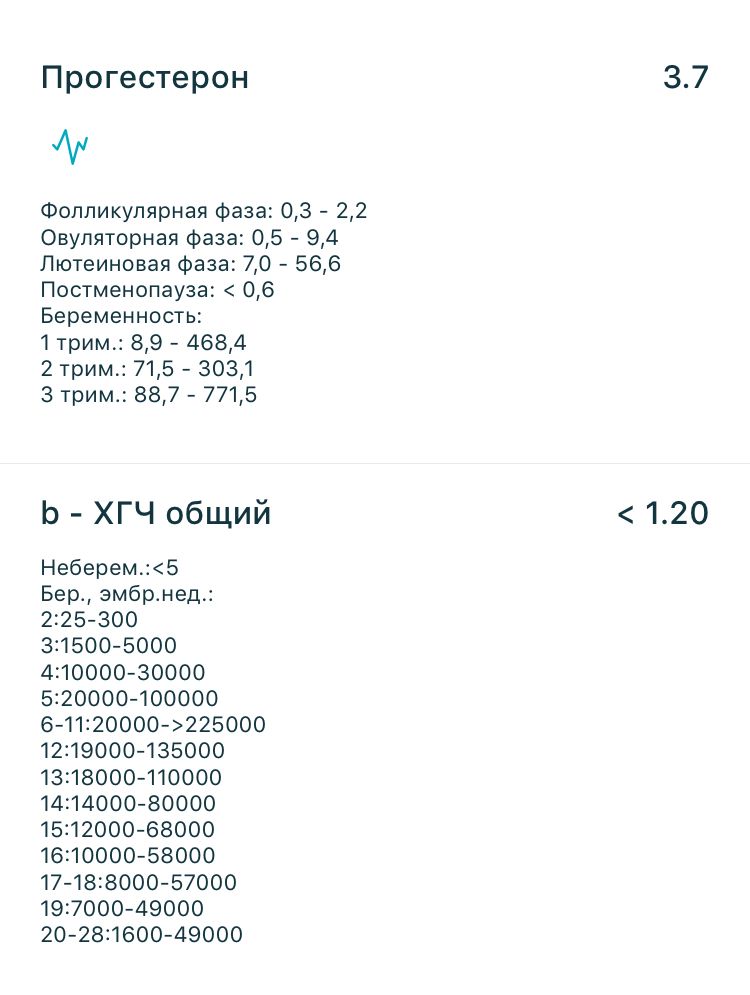Tap the teal waveform icon below Прогестерон
Image resolution: width=750 pixels, height=995 pixels.
pos(70,145)
